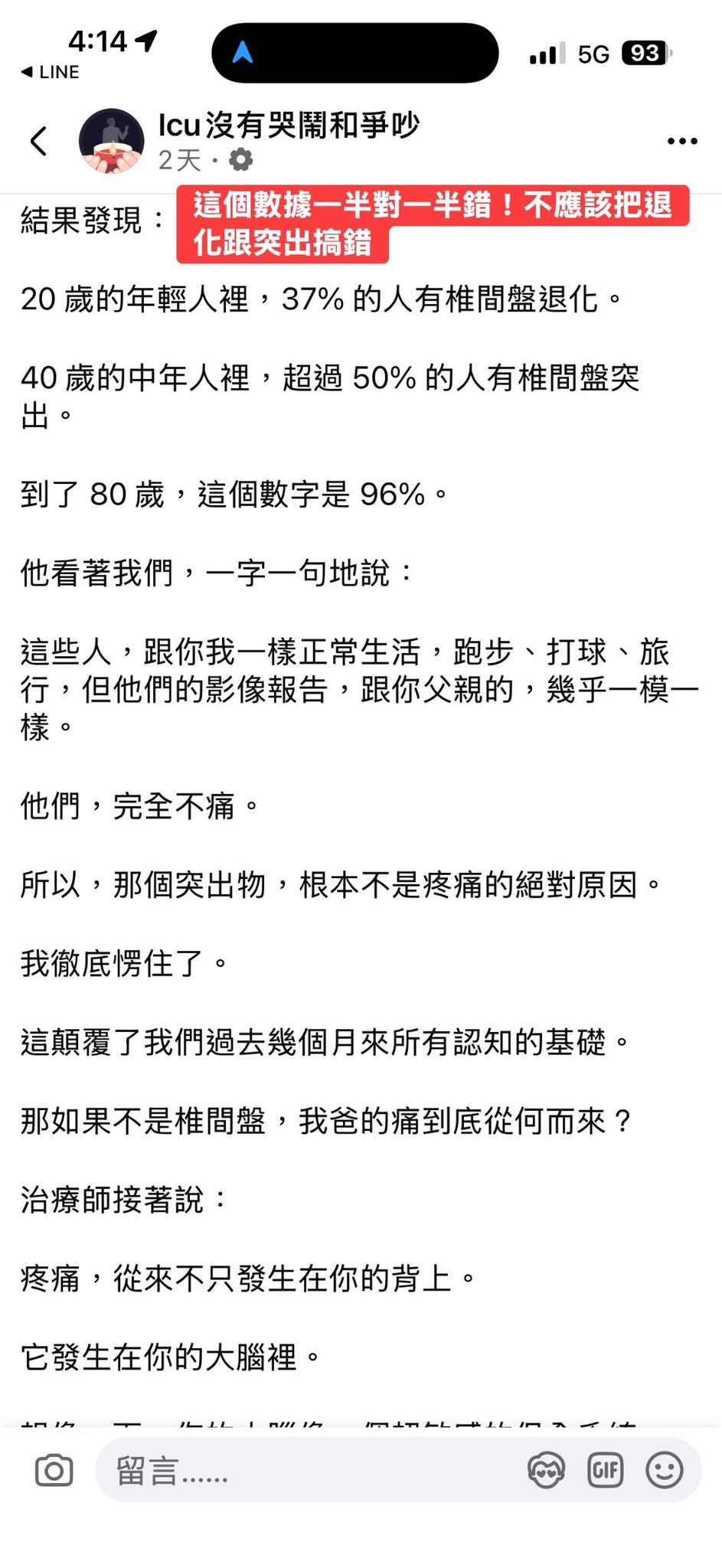This screenshot has height=1568, width=722.
Task: Open the Icu沒有哭鬧和爭吵 profile picture
Action: click(112, 142)
